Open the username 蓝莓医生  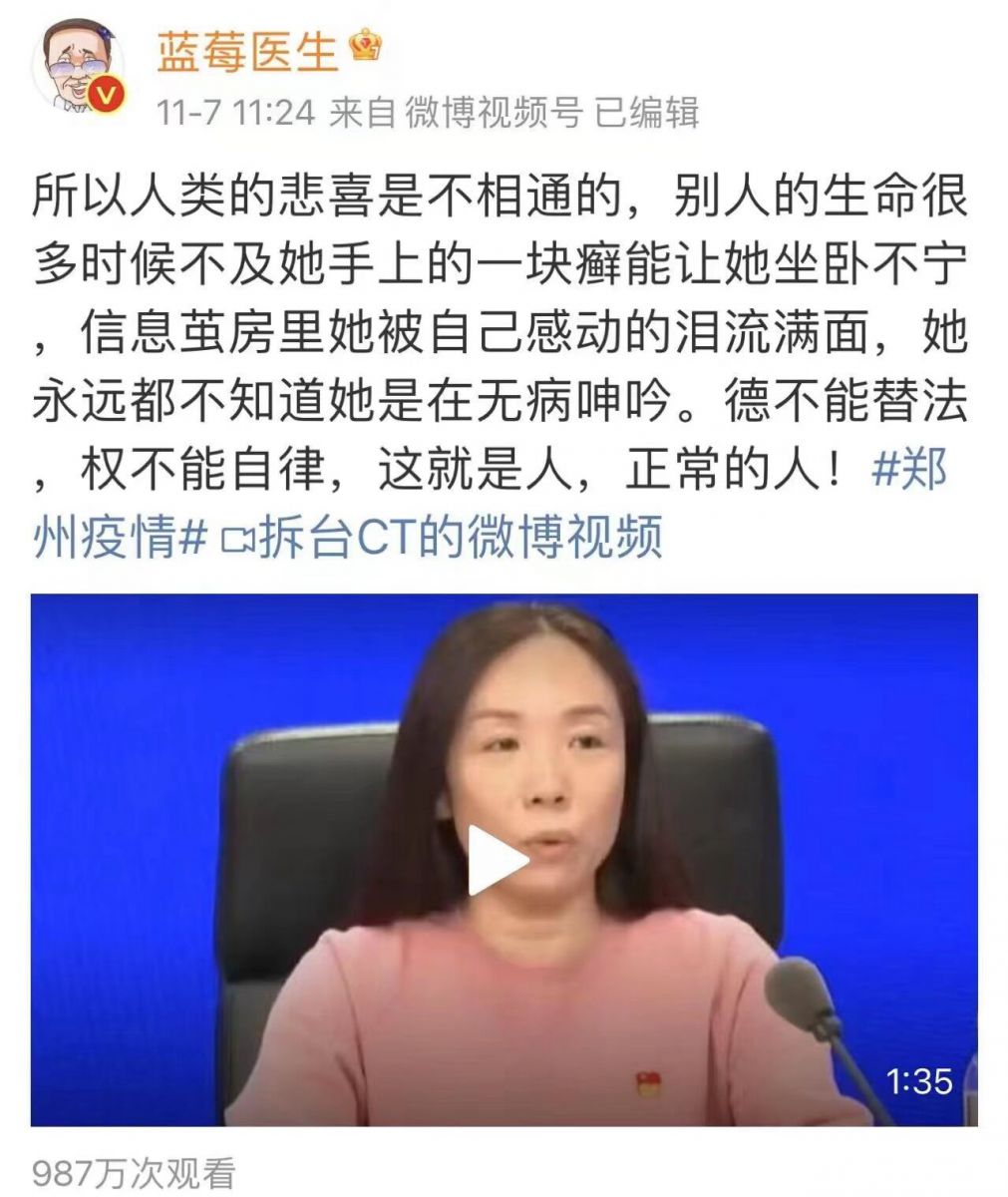[246, 49]
